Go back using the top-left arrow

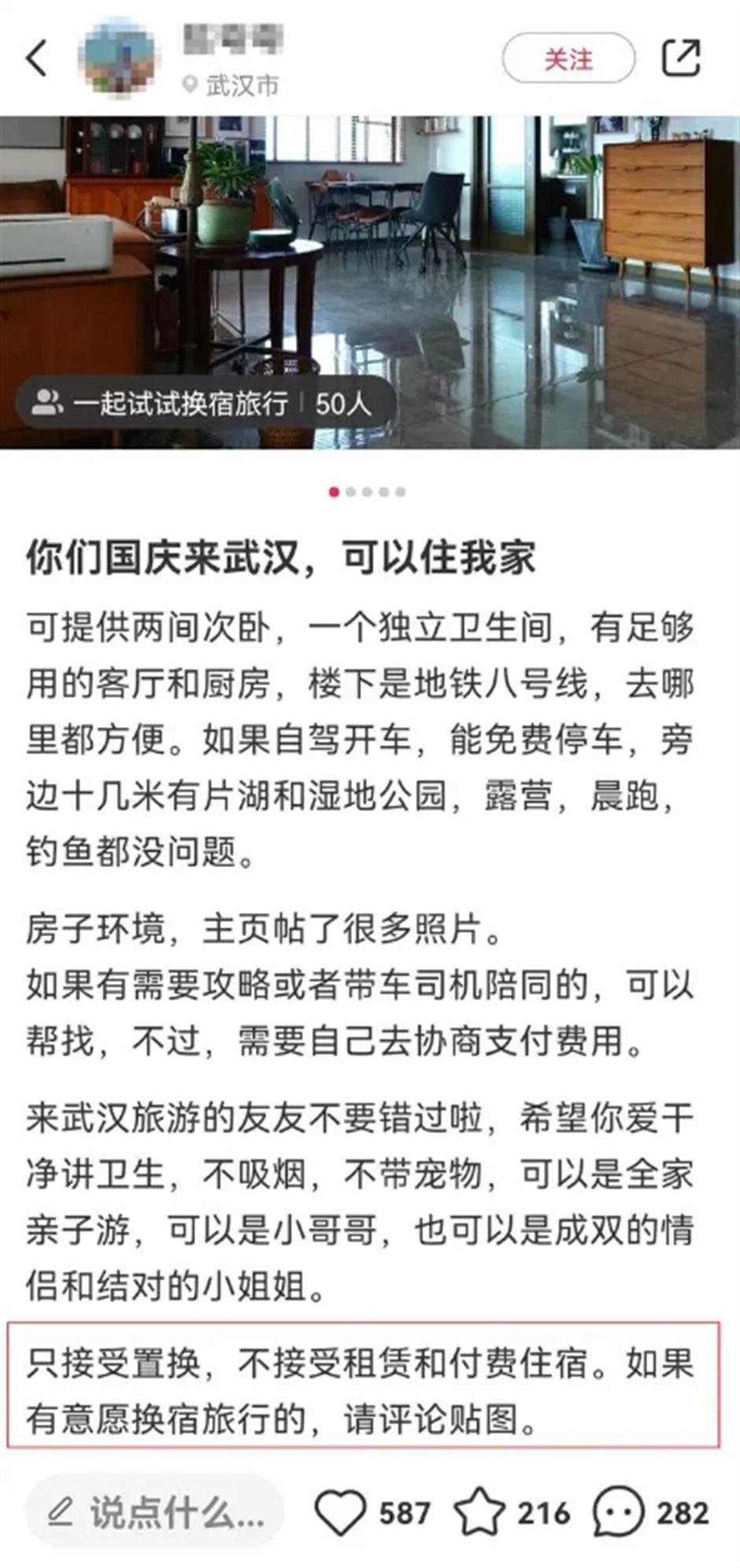pyautogui.click(x=37, y=58)
